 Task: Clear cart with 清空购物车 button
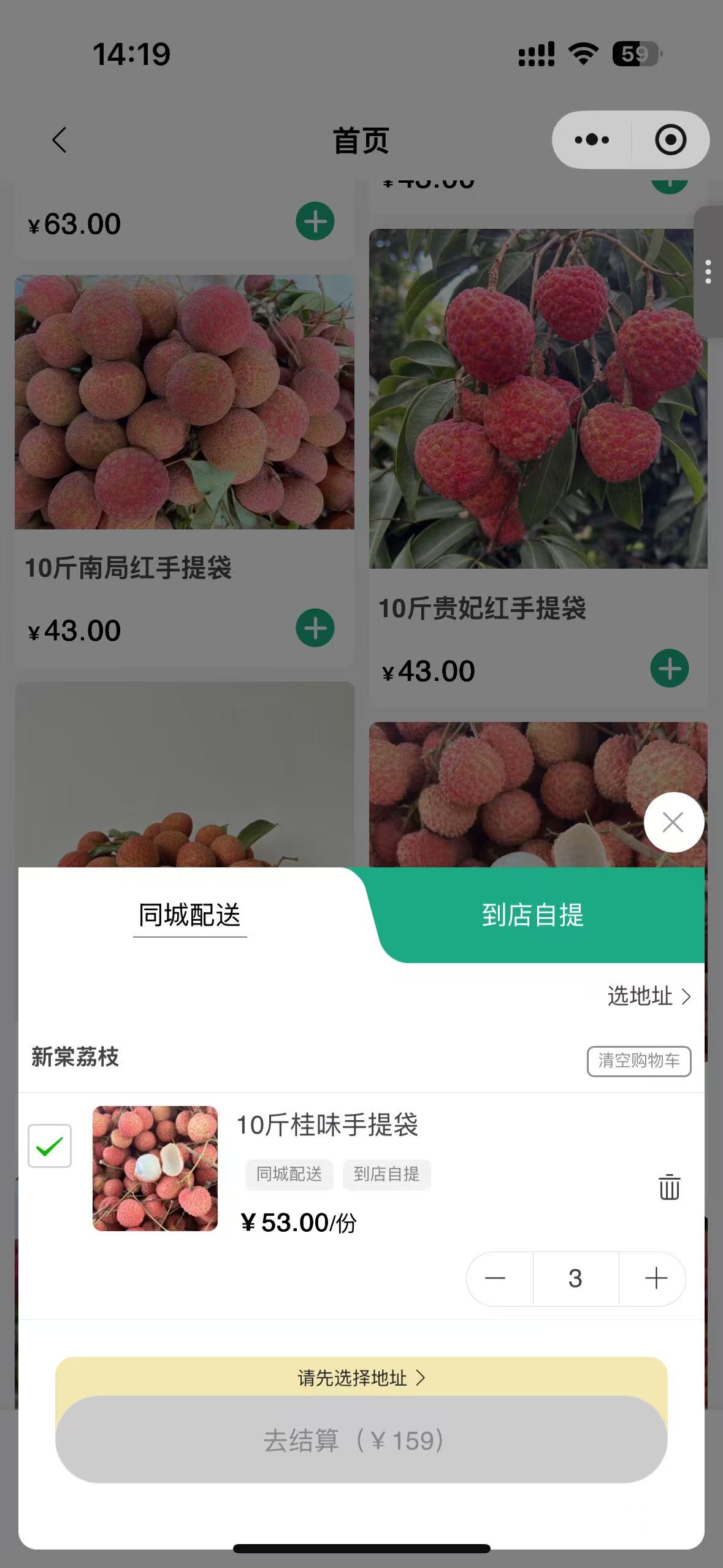pos(638,1061)
